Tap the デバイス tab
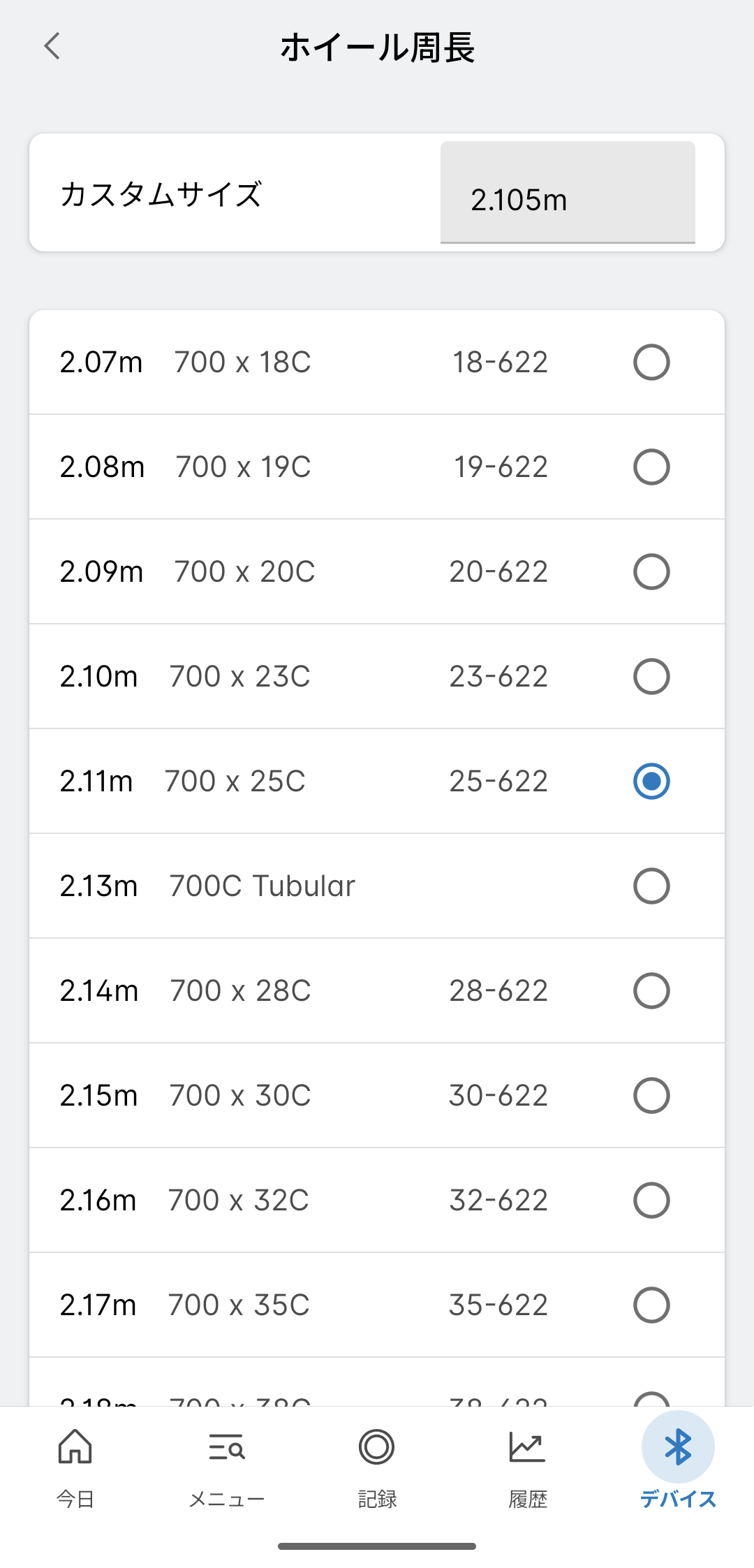754x1568 pixels. coord(678,1467)
